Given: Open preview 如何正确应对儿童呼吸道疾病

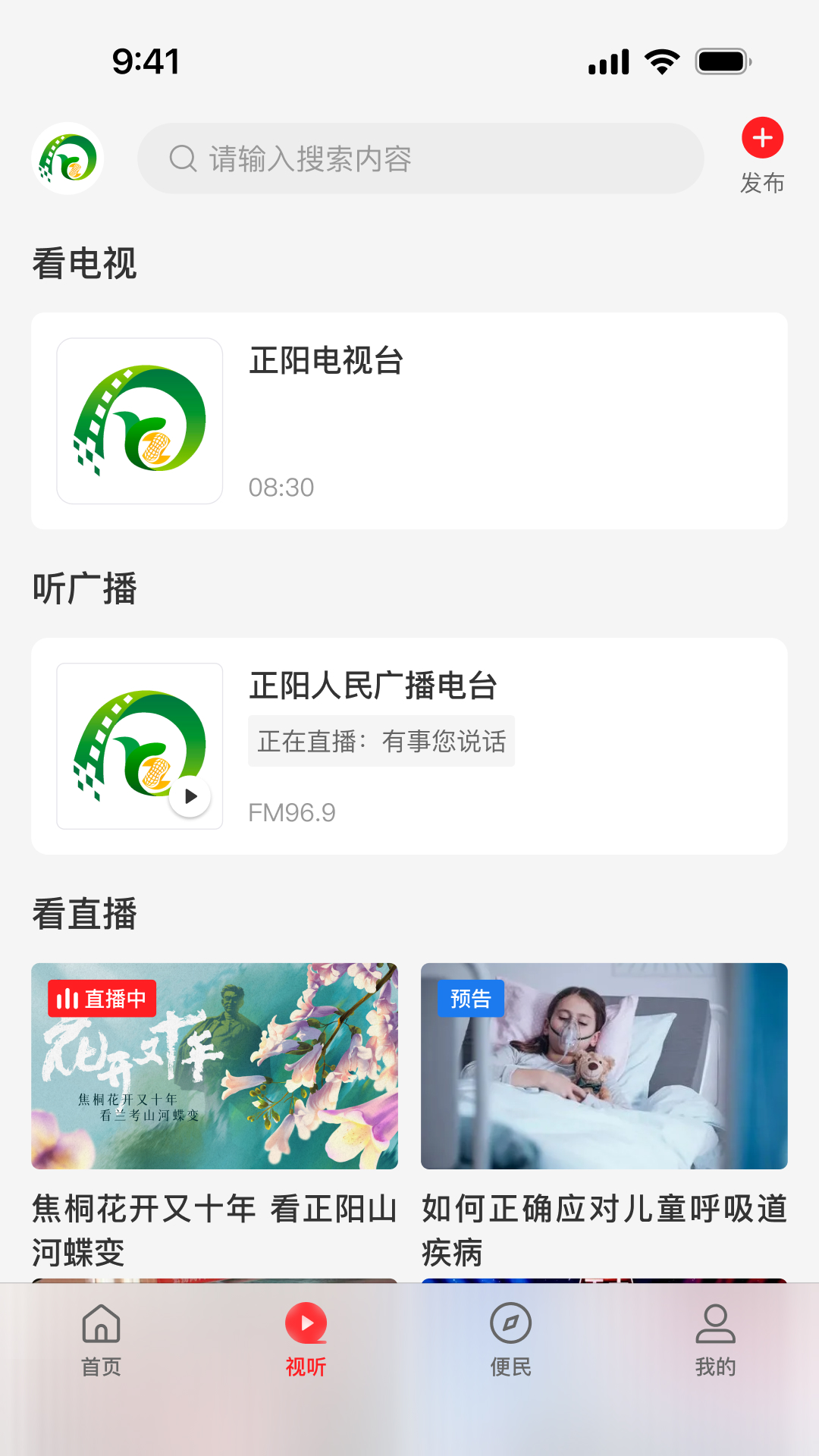Looking at the screenshot, I should tap(604, 1065).
